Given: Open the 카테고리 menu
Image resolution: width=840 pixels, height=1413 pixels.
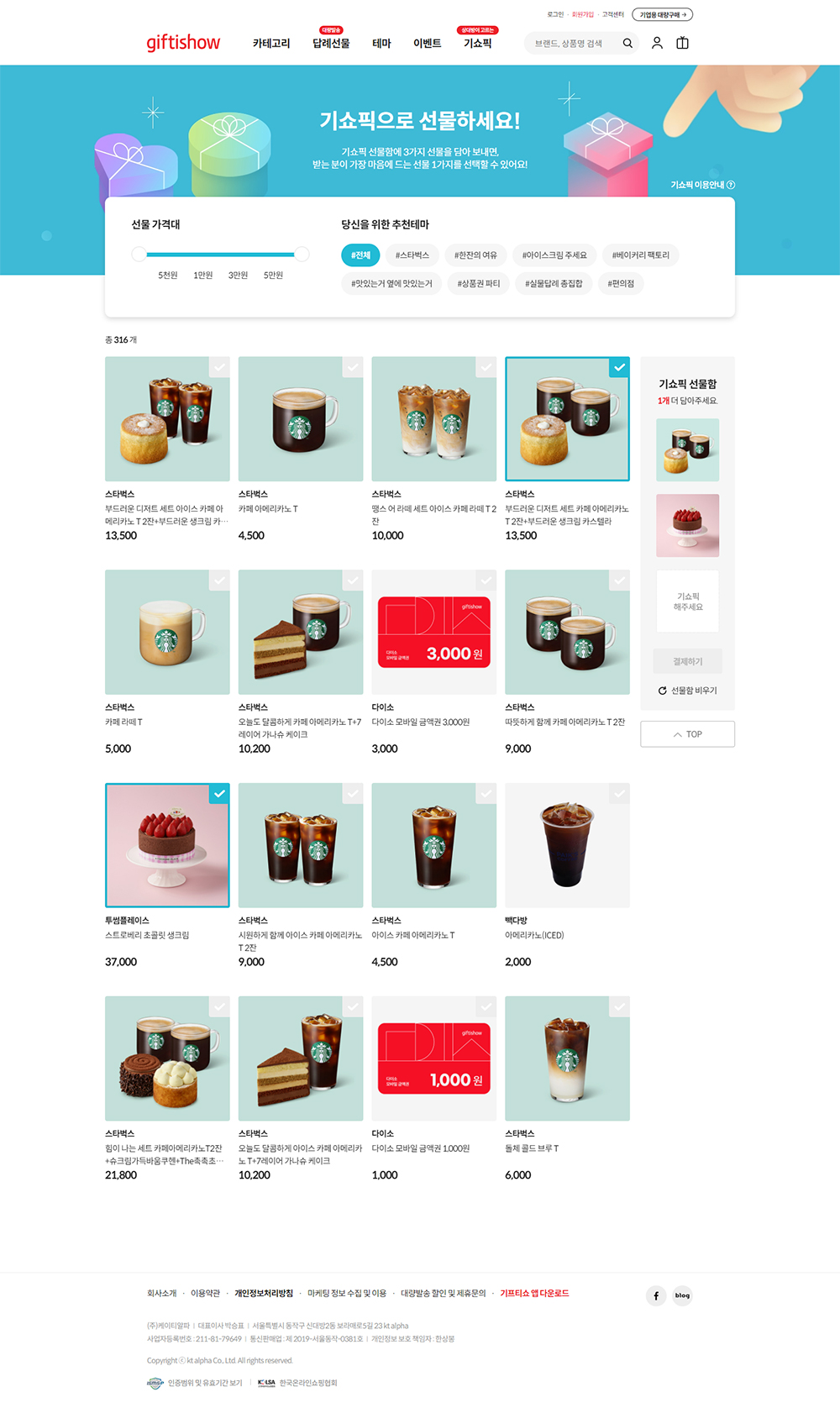Looking at the screenshot, I should point(271,43).
